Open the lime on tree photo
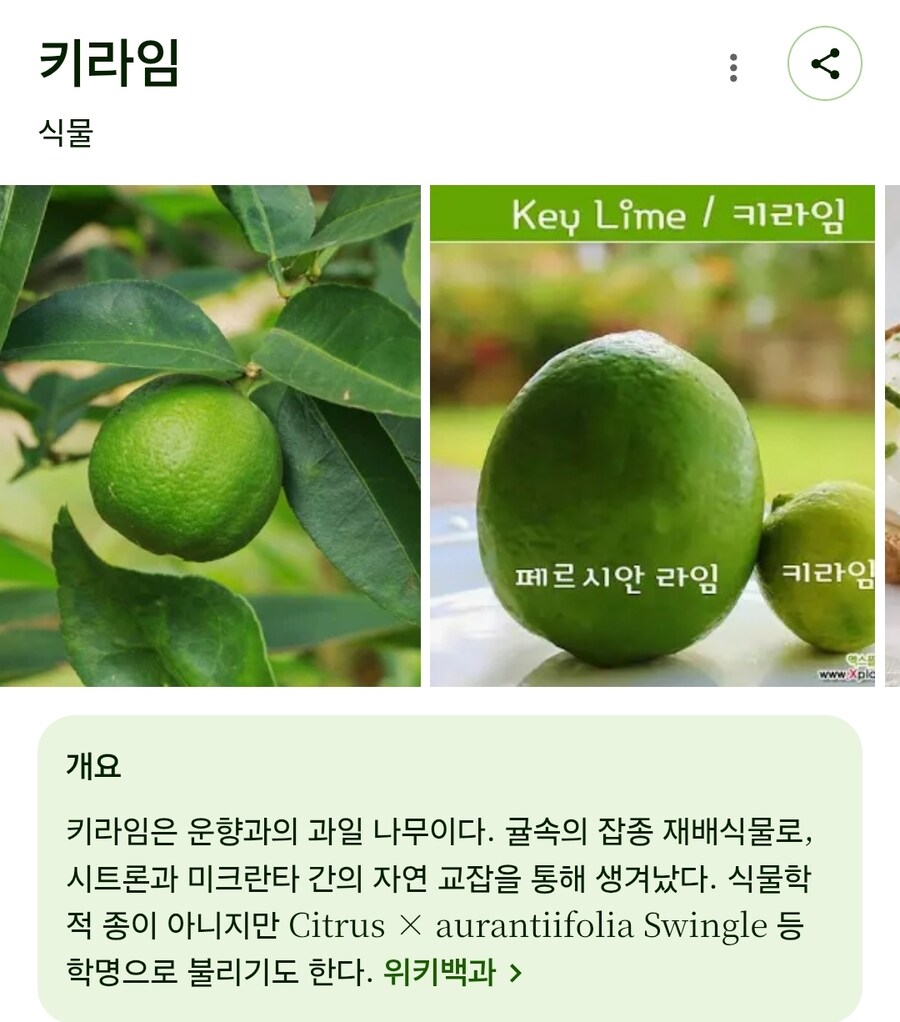The height and width of the screenshot is (1022, 900). point(210,435)
